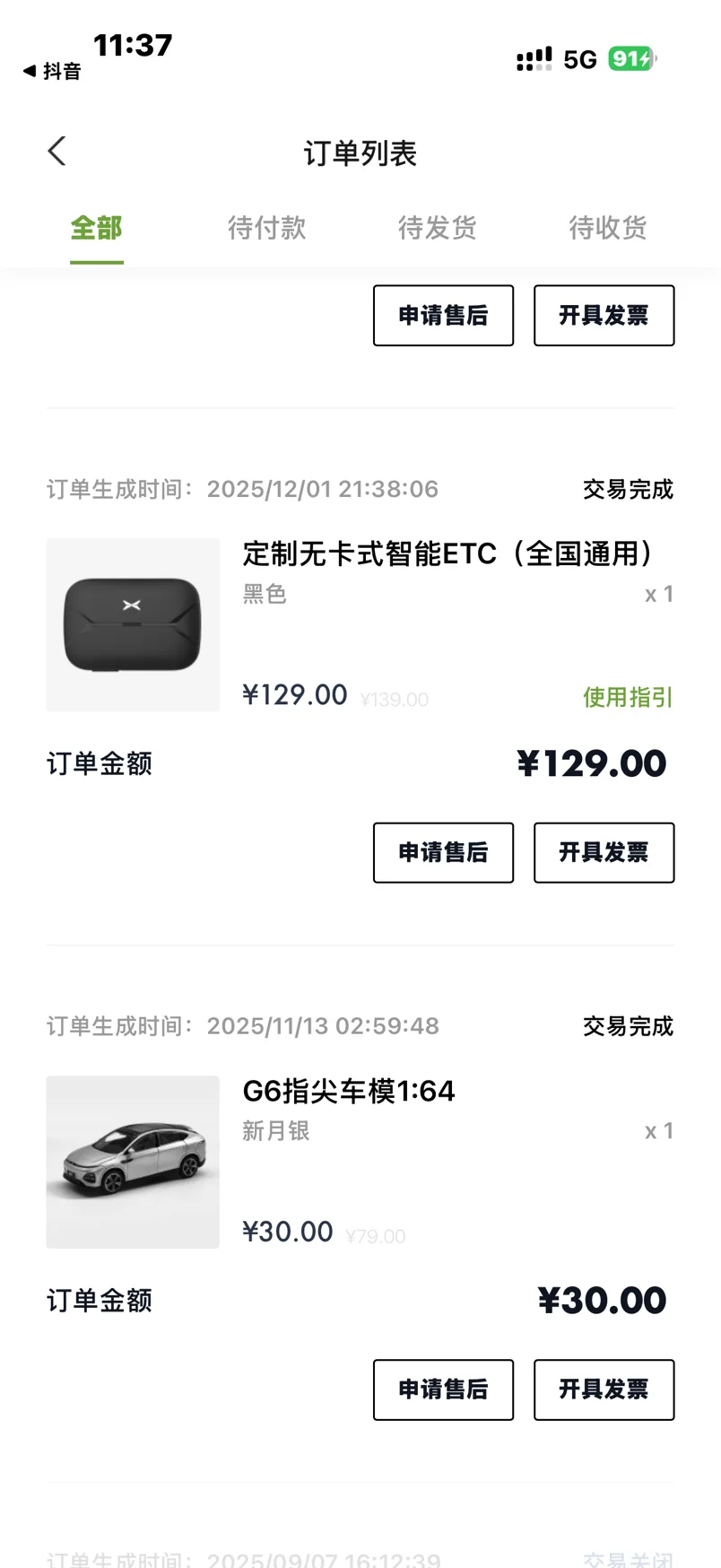Viewport: 721px width, 1568px height.
Task: Go back from the 订单列表 page
Action: 57,152
